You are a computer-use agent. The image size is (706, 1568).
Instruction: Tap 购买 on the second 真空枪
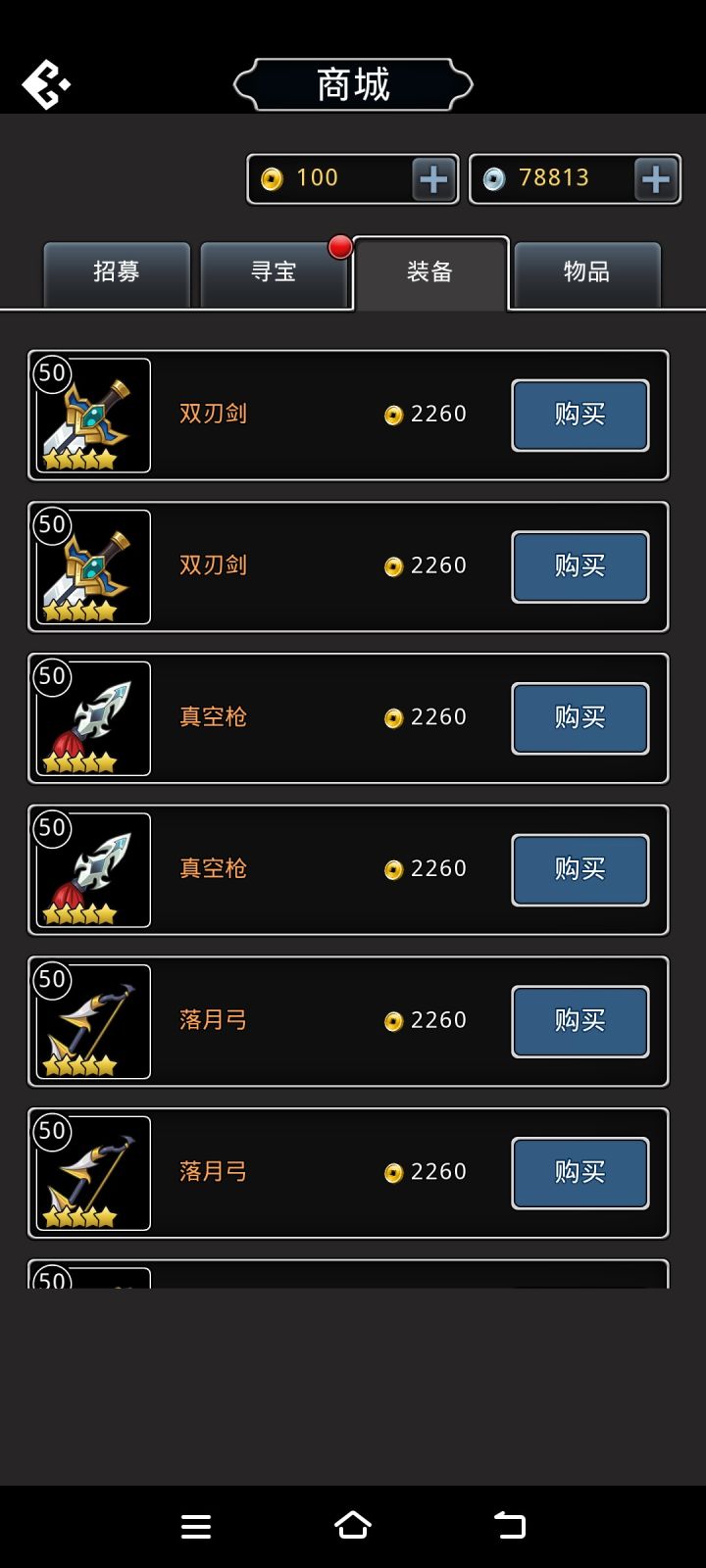580,869
